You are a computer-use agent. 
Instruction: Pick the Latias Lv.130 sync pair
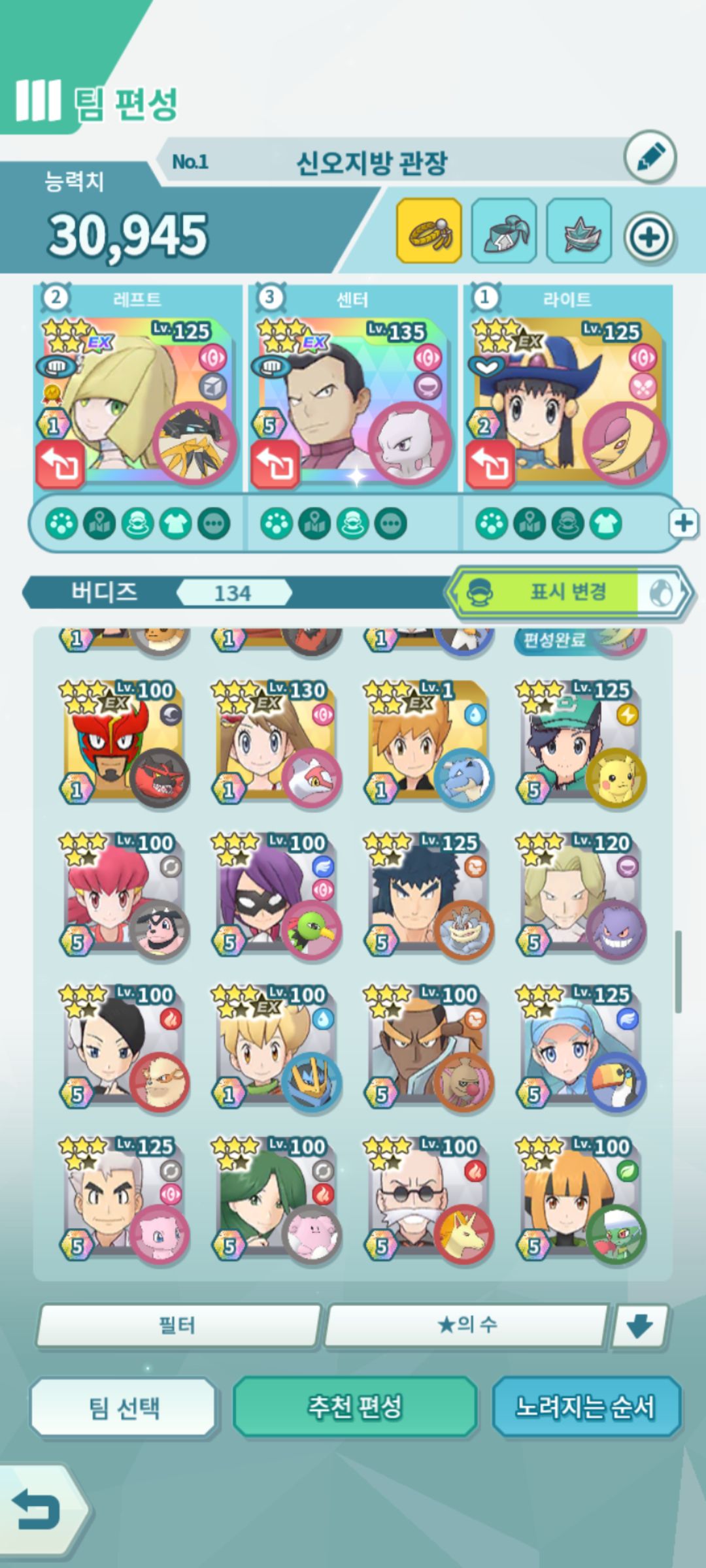click(276, 745)
